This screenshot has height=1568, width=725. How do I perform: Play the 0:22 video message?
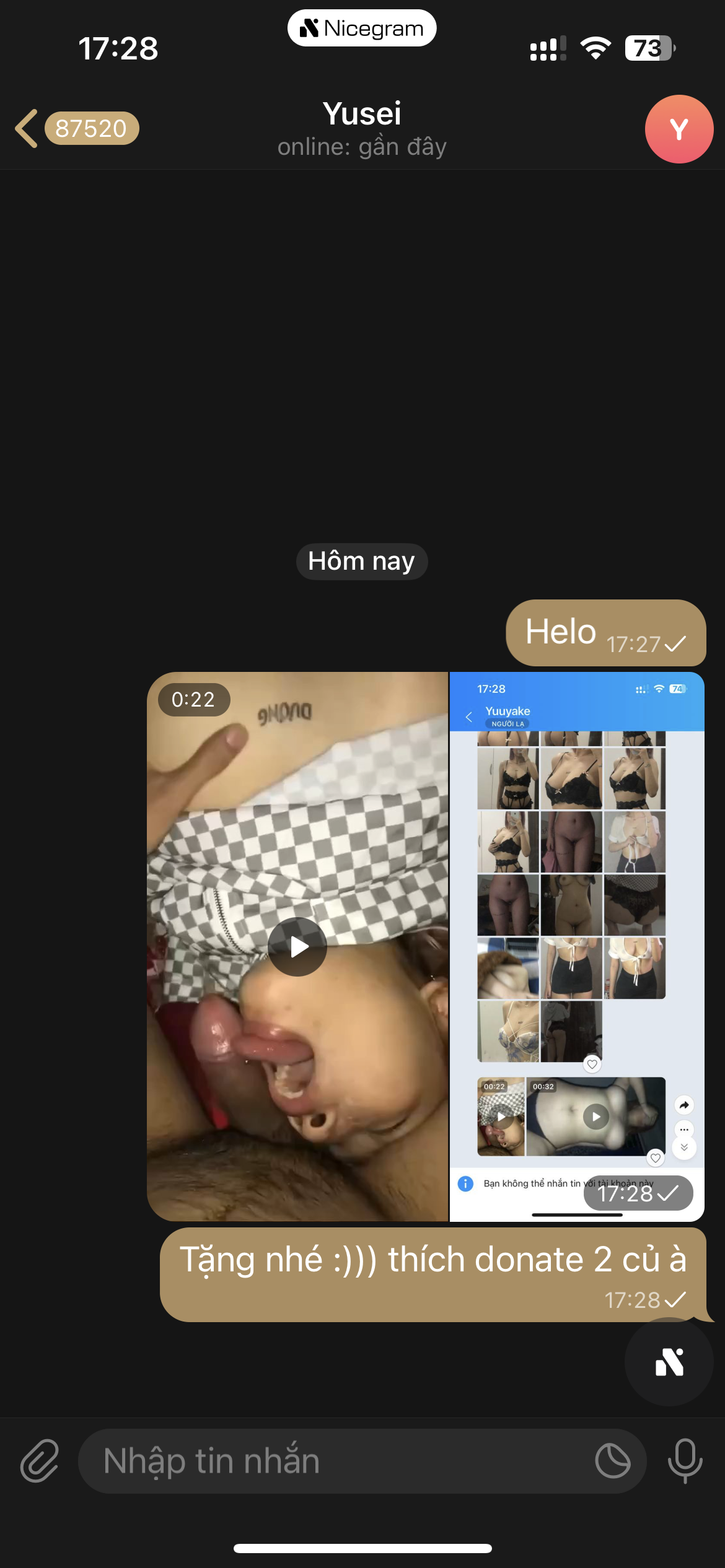[x=297, y=946]
